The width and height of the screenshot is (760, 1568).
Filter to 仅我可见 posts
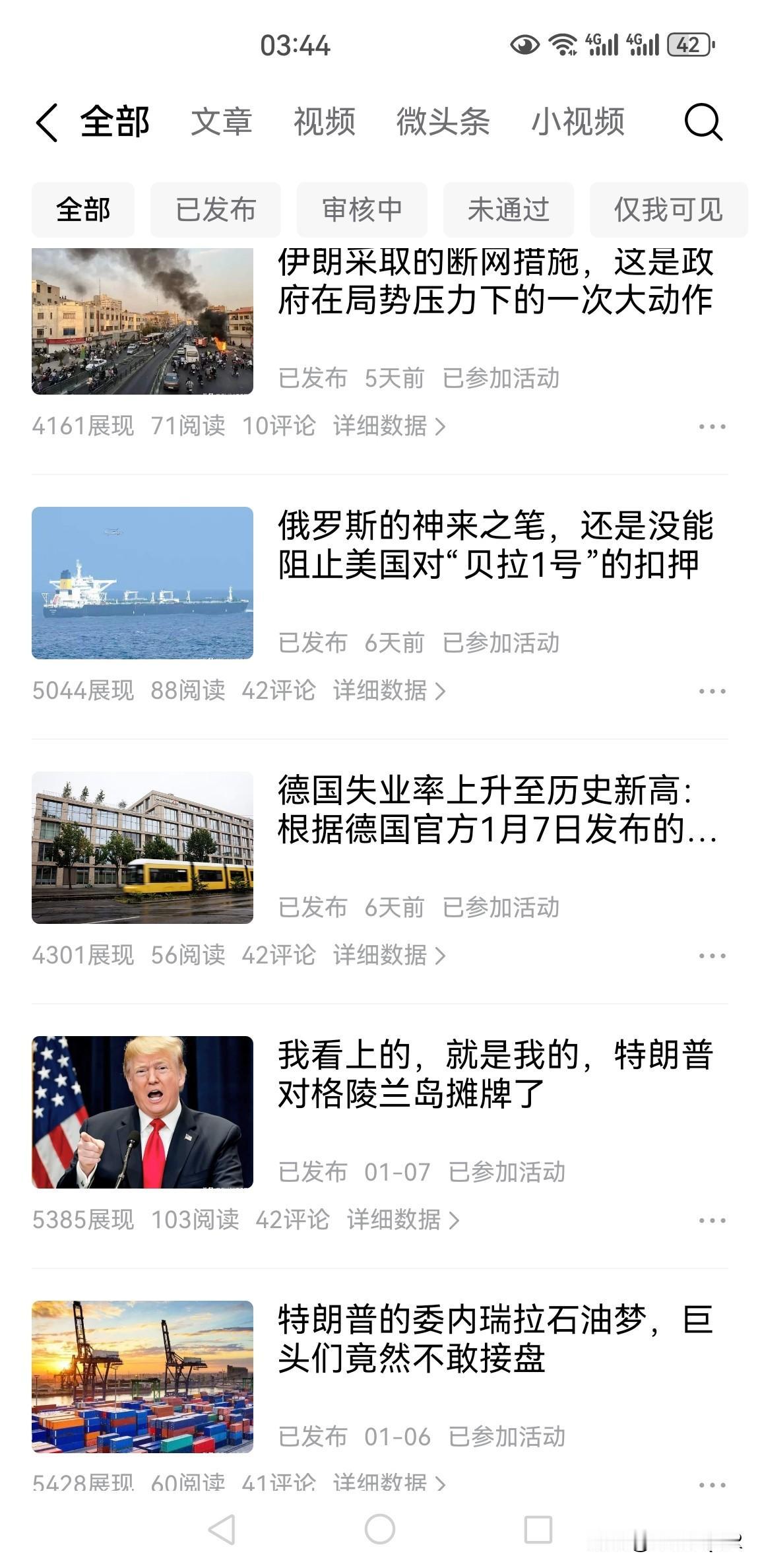tap(668, 210)
